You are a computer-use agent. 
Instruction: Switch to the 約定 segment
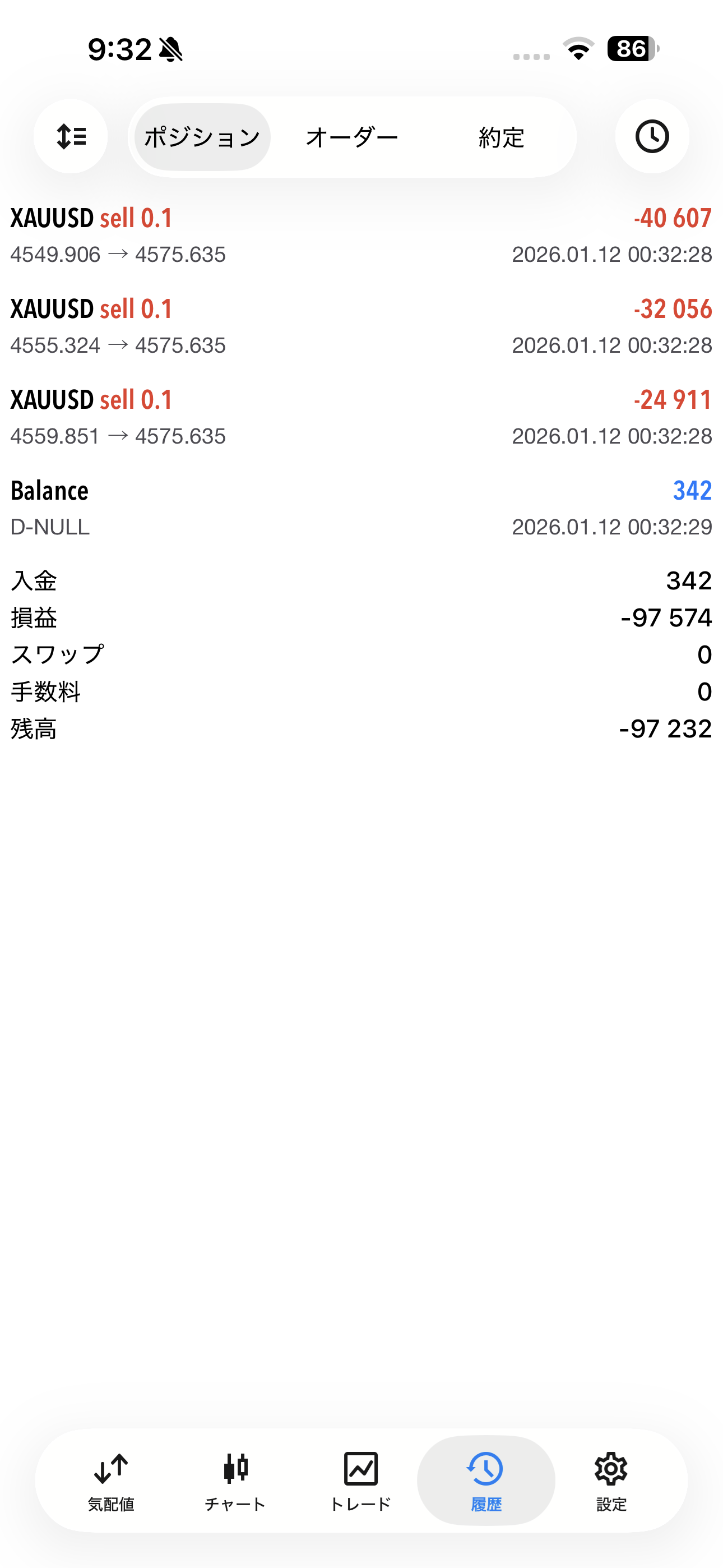pos(501,137)
